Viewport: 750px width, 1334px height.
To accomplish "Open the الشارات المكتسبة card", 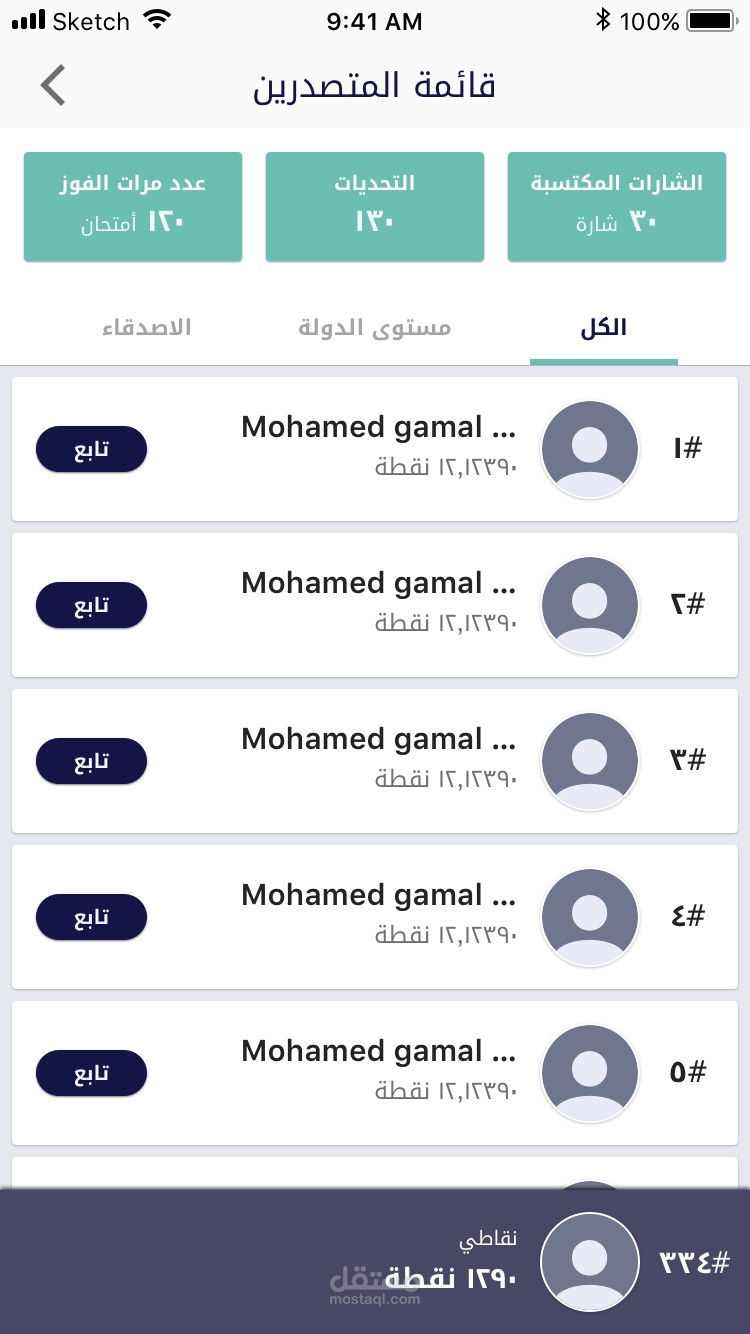I will [x=617, y=207].
